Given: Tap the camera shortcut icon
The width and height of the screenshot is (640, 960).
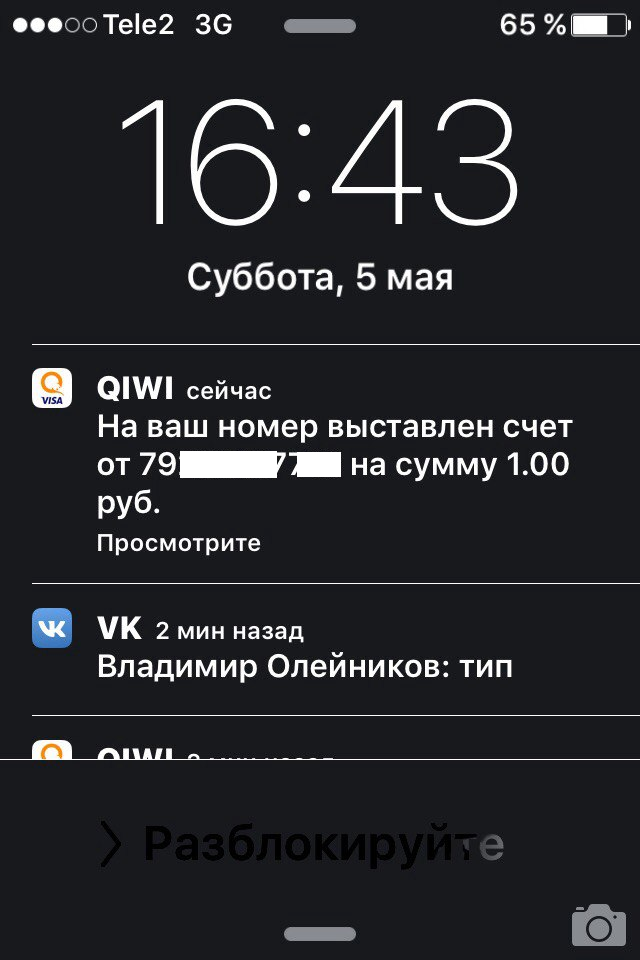Looking at the screenshot, I should click(x=598, y=925).
